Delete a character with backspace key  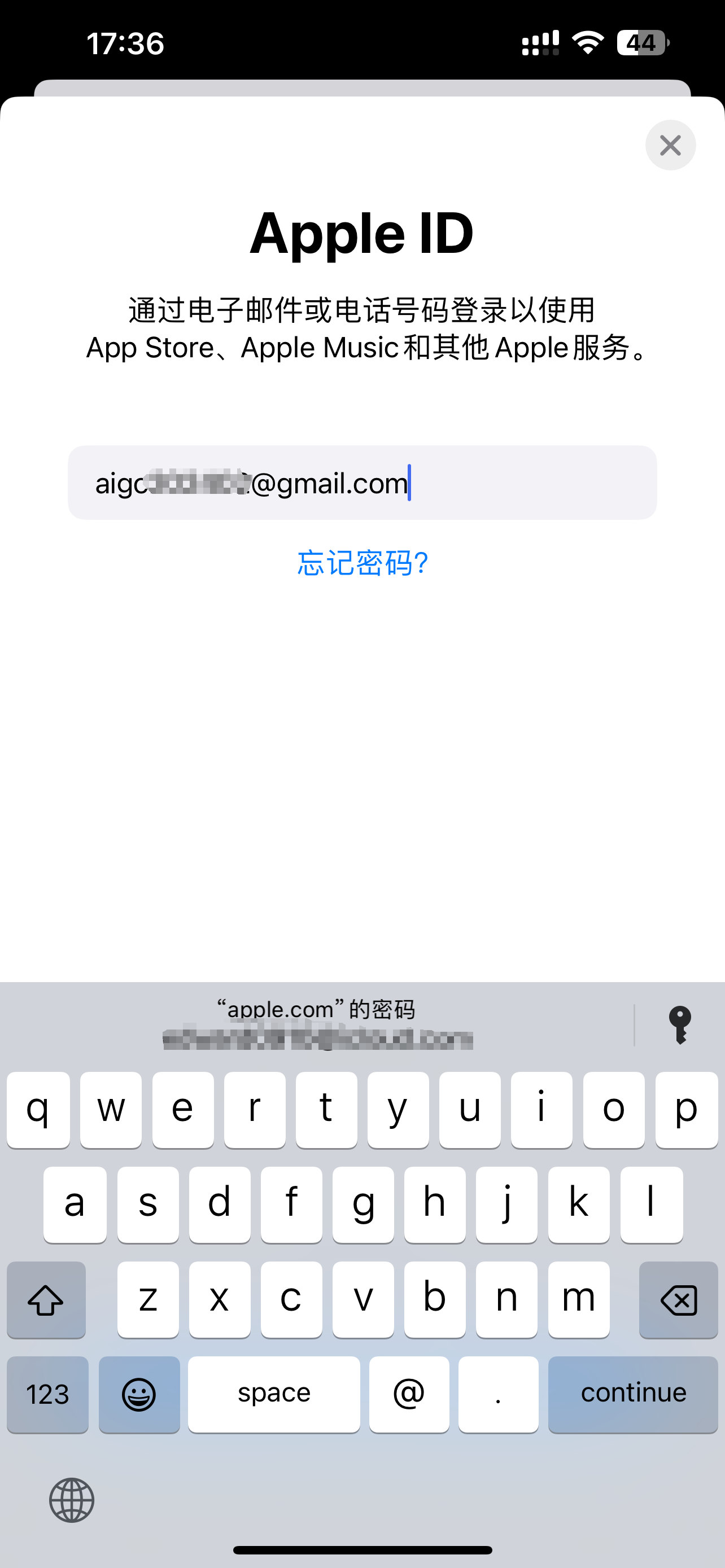678,1299
